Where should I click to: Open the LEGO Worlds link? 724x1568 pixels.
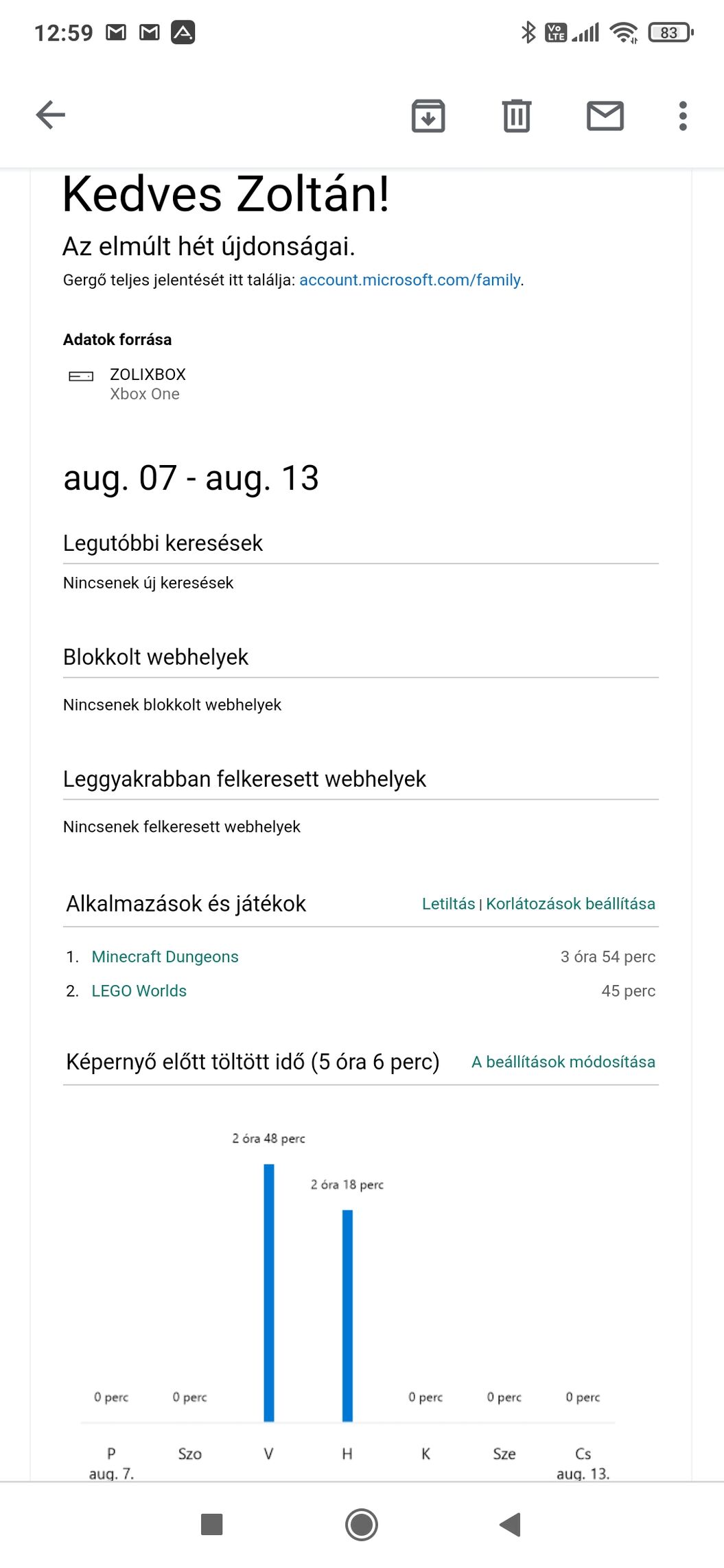point(139,990)
